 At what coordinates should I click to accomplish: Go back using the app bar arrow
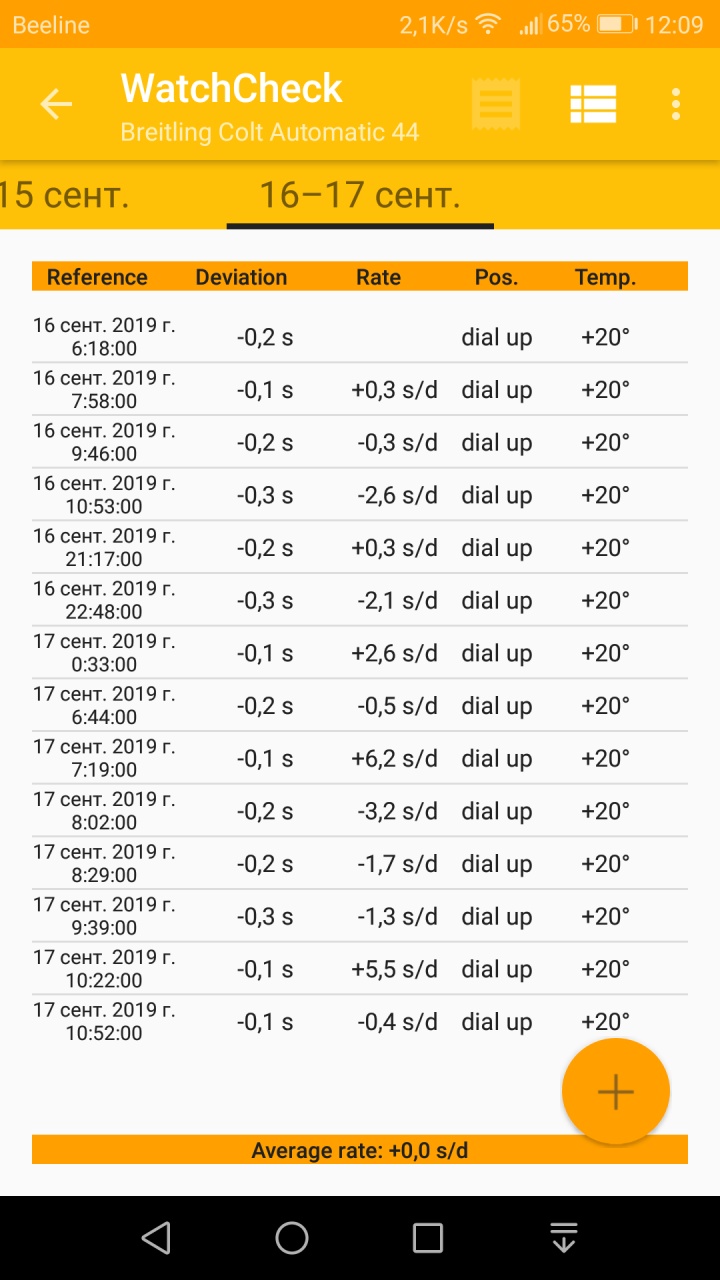[56, 104]
